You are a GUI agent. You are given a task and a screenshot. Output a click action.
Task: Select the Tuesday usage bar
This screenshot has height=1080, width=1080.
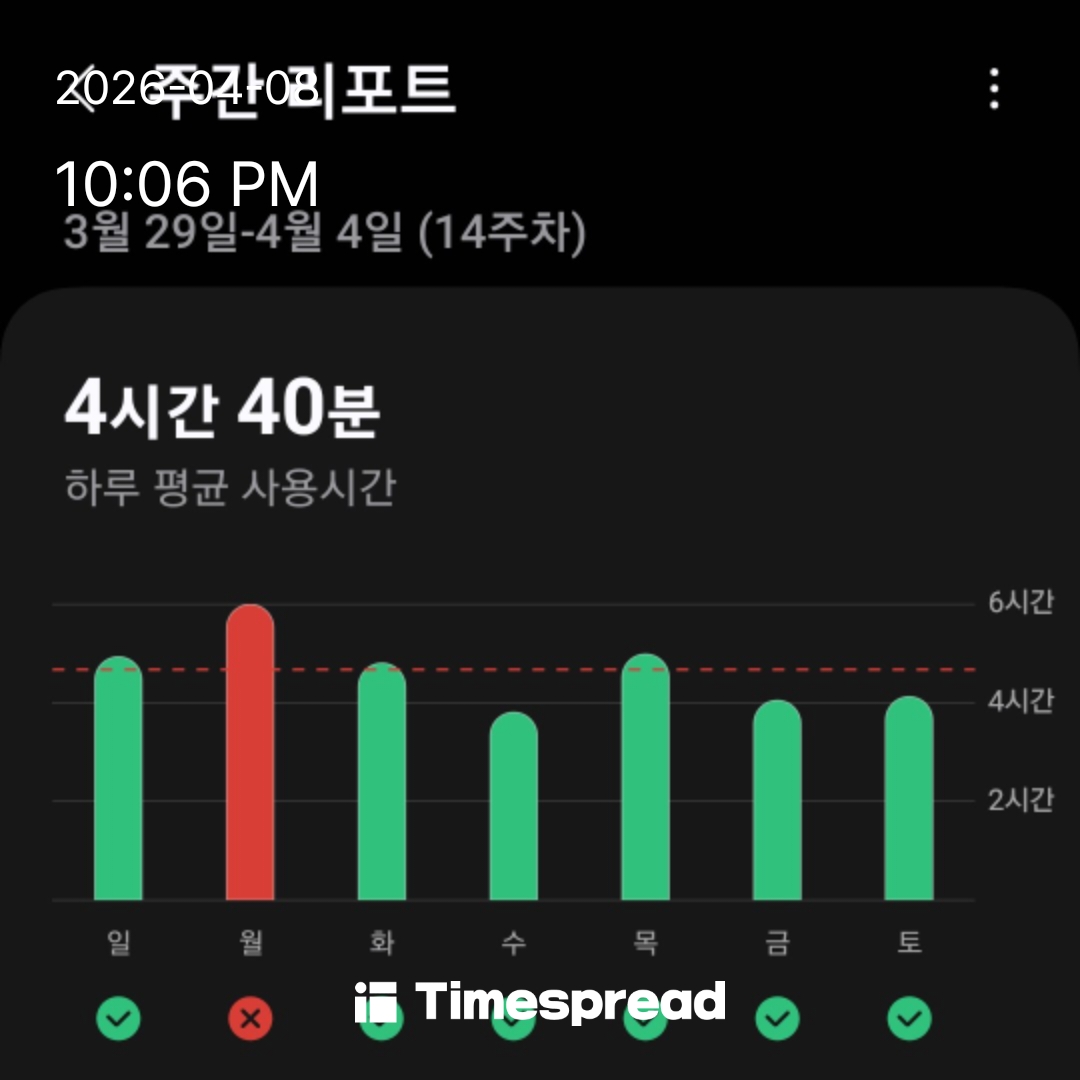click(x=382, y=781)
